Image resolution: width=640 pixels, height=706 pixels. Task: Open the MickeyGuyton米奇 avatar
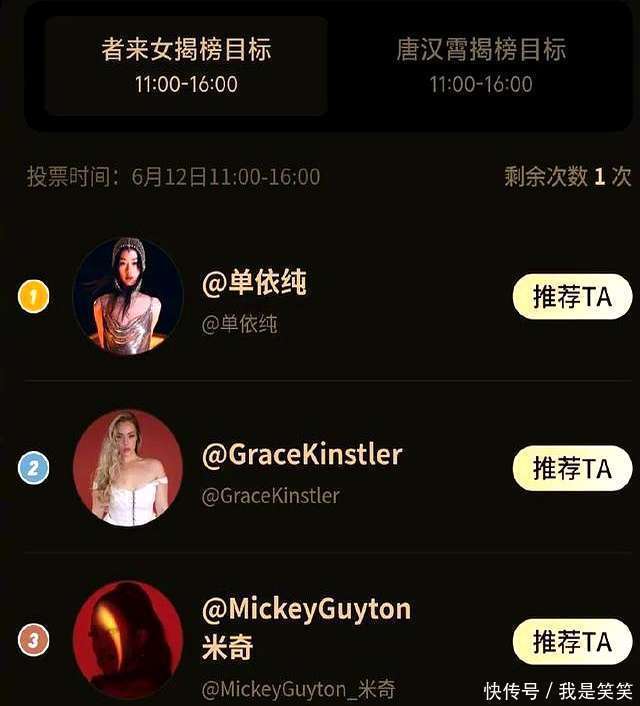tap(128, 640)
